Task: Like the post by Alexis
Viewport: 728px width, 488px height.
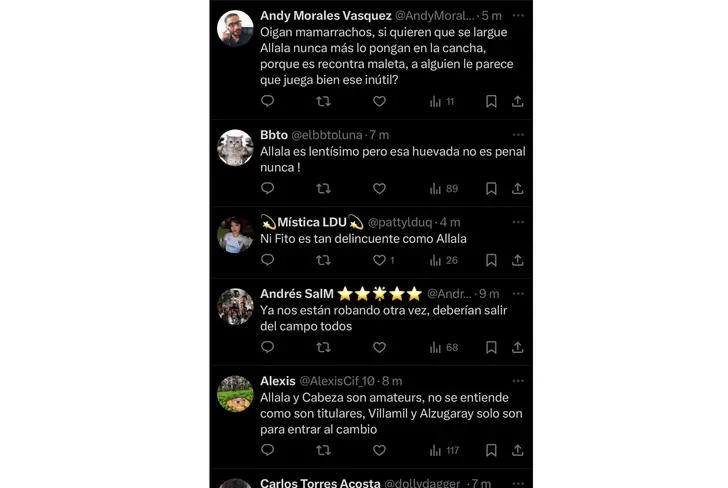Action: tap(379, 450)
